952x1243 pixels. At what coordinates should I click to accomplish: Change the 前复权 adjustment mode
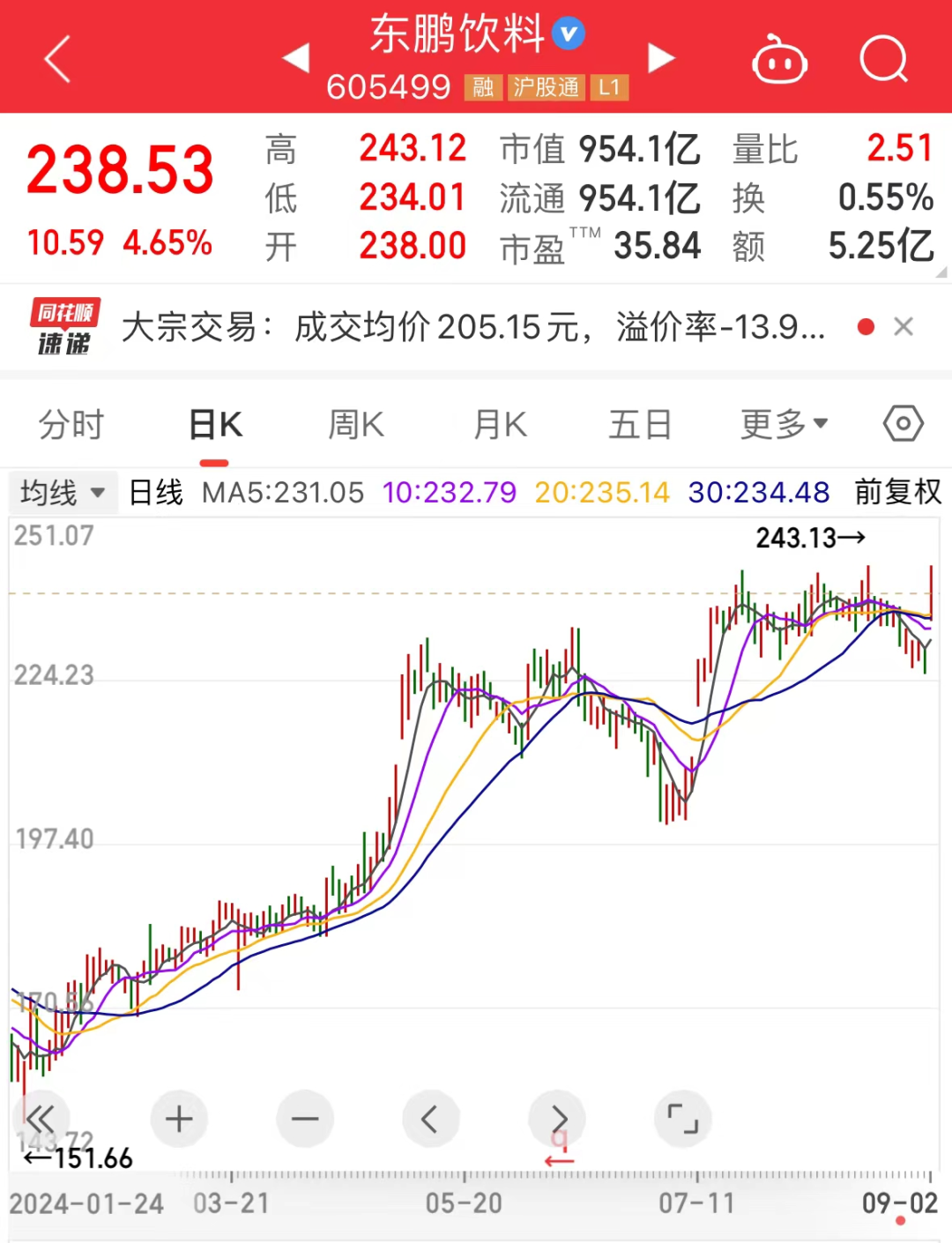click(x=897, y=492)
